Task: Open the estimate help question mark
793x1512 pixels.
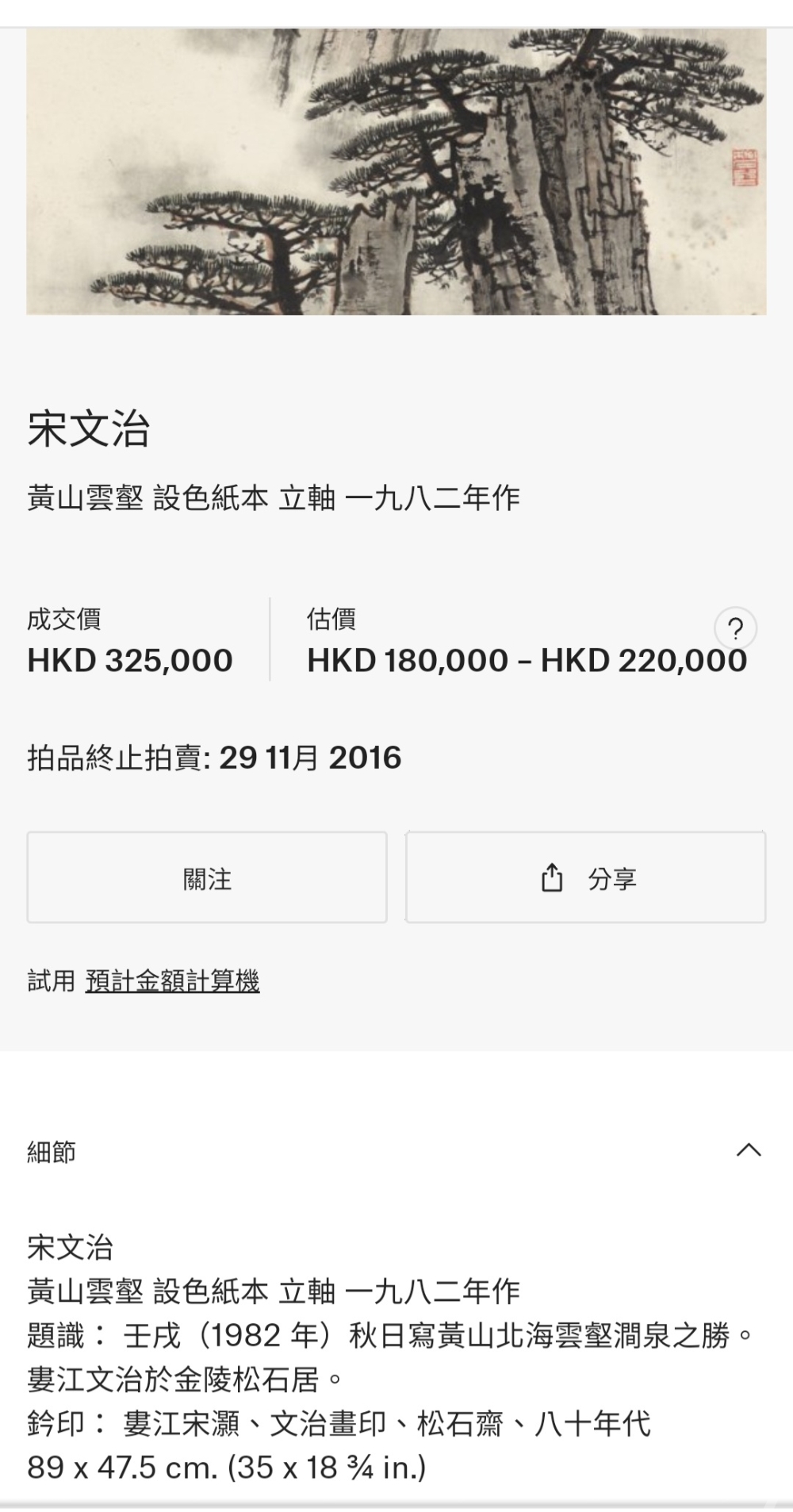Action: (x=735, y=629)
